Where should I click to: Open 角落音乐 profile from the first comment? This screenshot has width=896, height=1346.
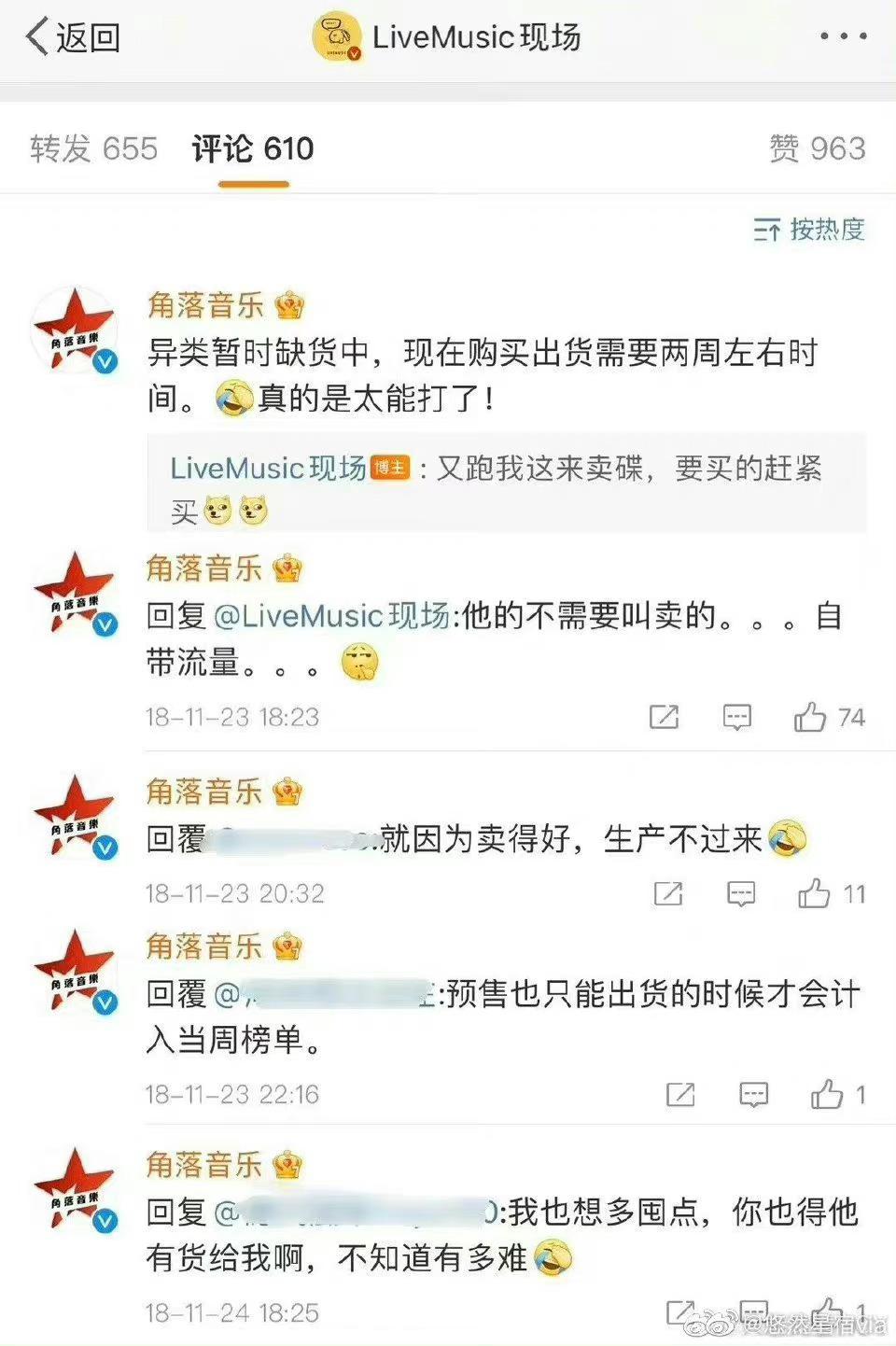click(x=205, y=305)
